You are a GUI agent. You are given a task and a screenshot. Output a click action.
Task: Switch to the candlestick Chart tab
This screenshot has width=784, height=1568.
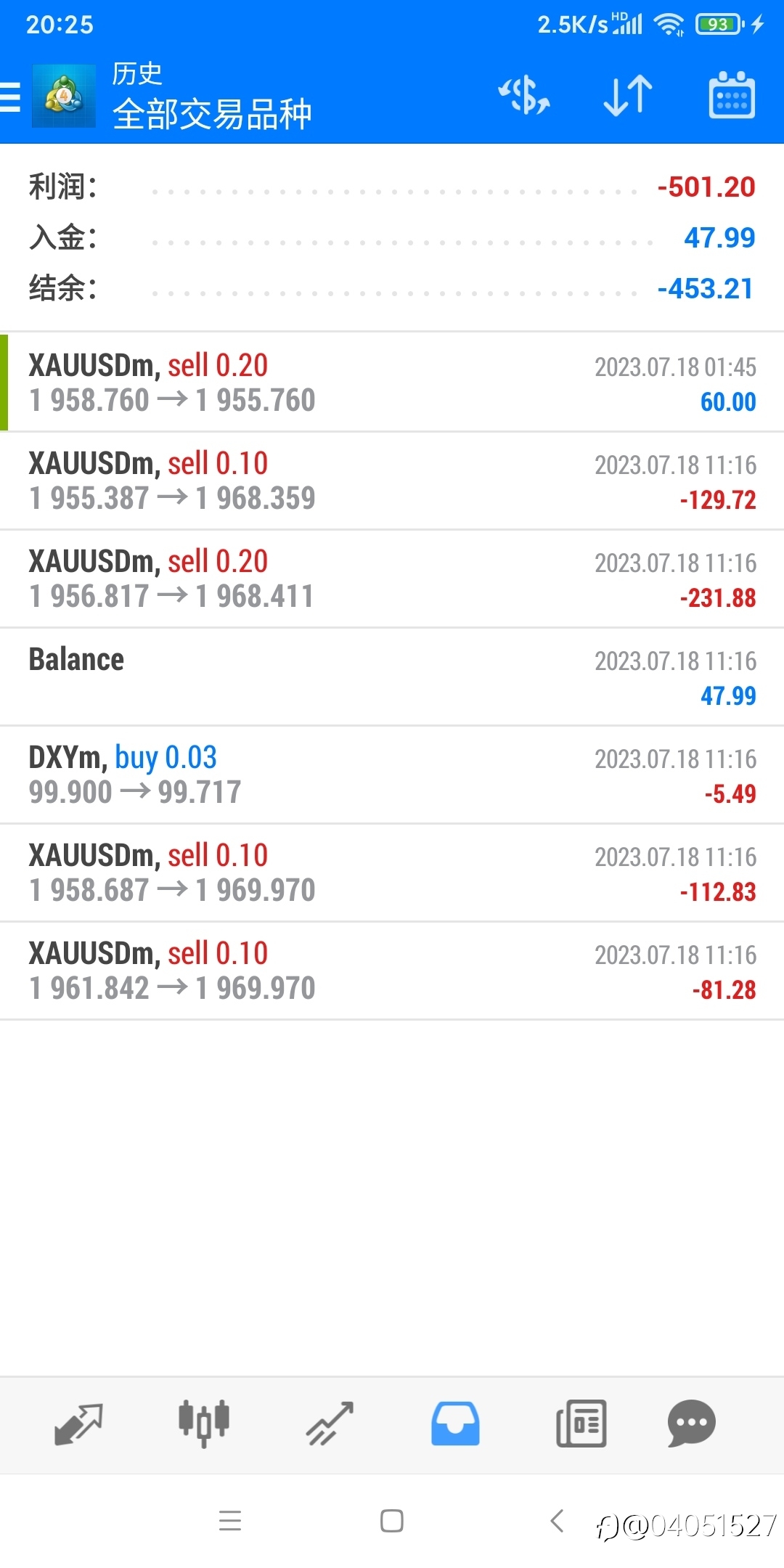click(204, 1424)
